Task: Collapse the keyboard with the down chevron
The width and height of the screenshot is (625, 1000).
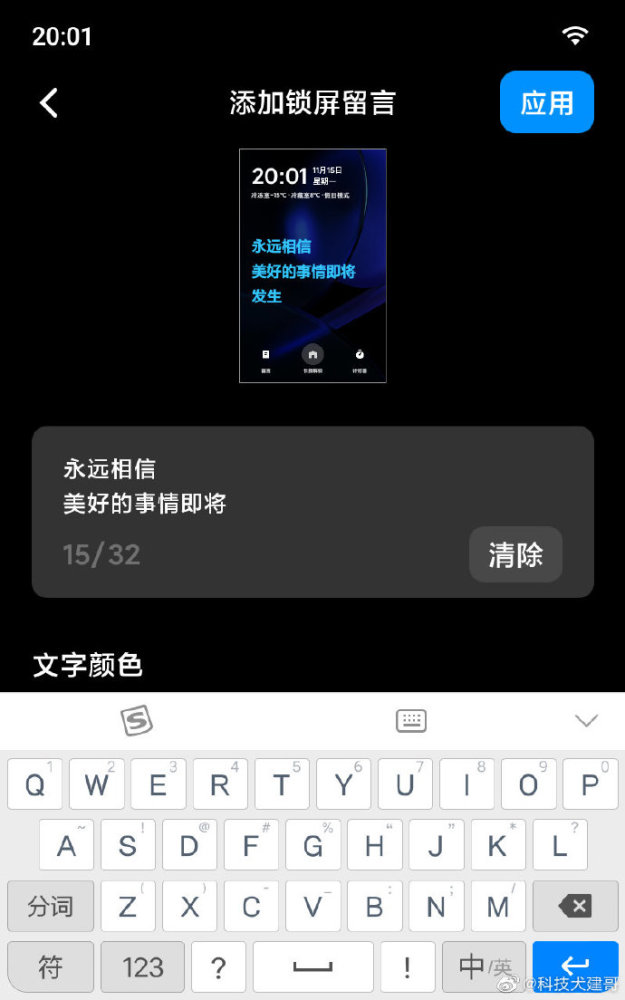Action: [586, 720]
